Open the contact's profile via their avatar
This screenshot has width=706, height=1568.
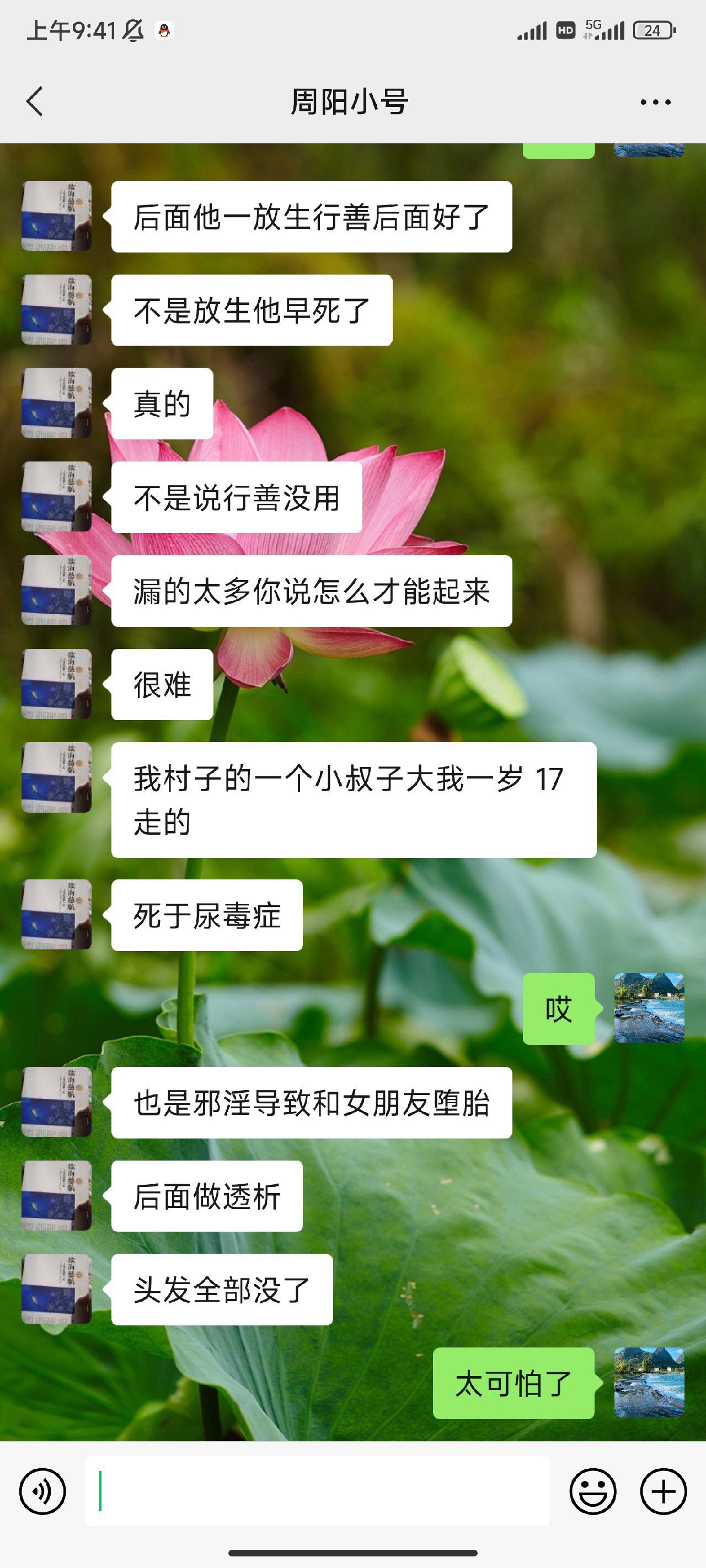(x=57, y=216)
